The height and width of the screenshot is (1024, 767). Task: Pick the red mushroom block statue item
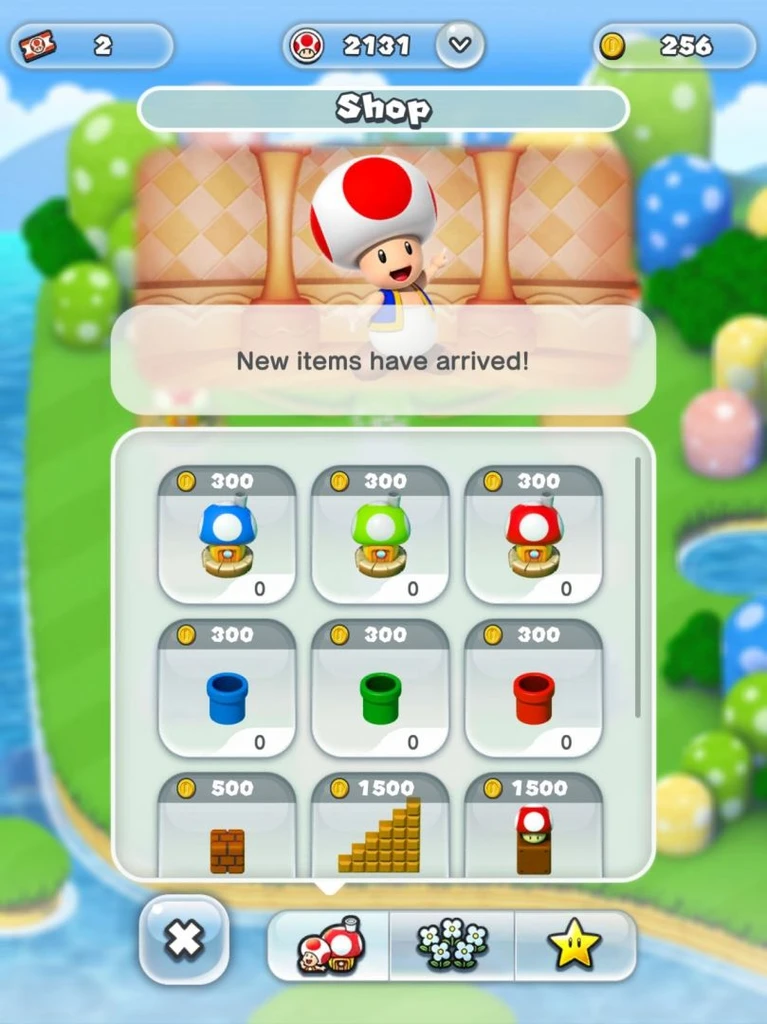(x=534, y=830)
